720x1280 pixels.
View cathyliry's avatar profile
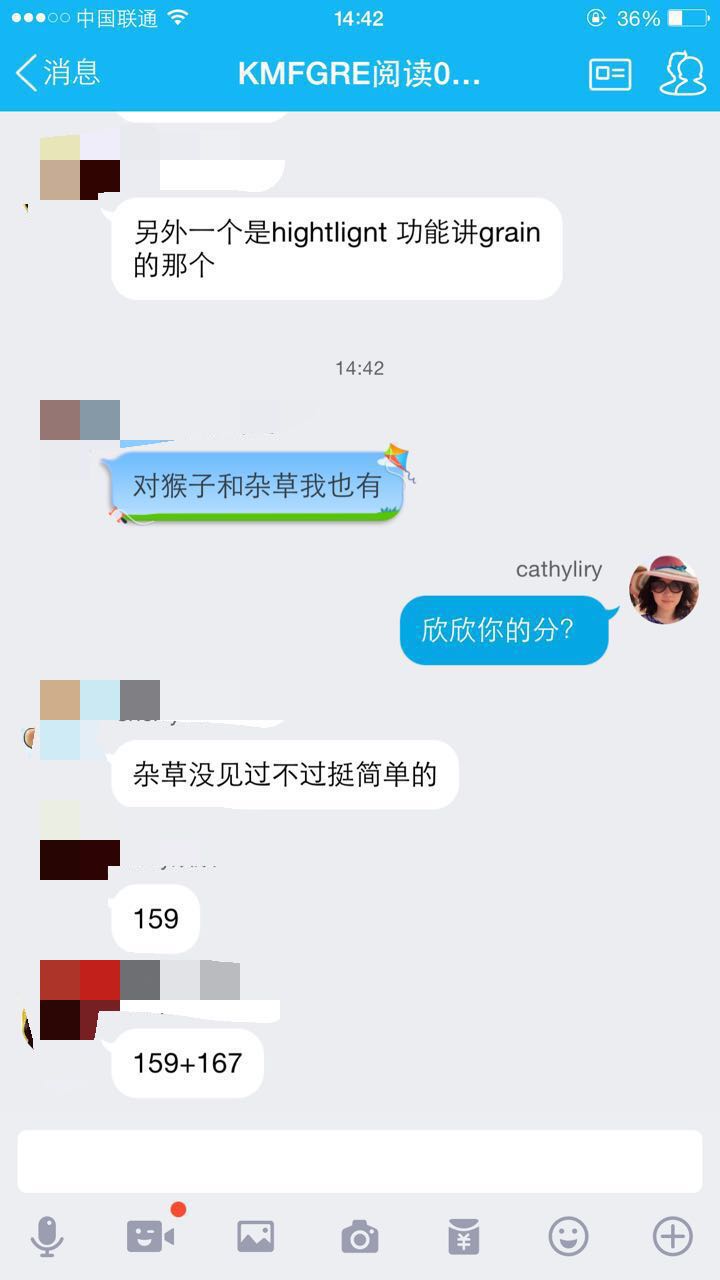(663, 591)
